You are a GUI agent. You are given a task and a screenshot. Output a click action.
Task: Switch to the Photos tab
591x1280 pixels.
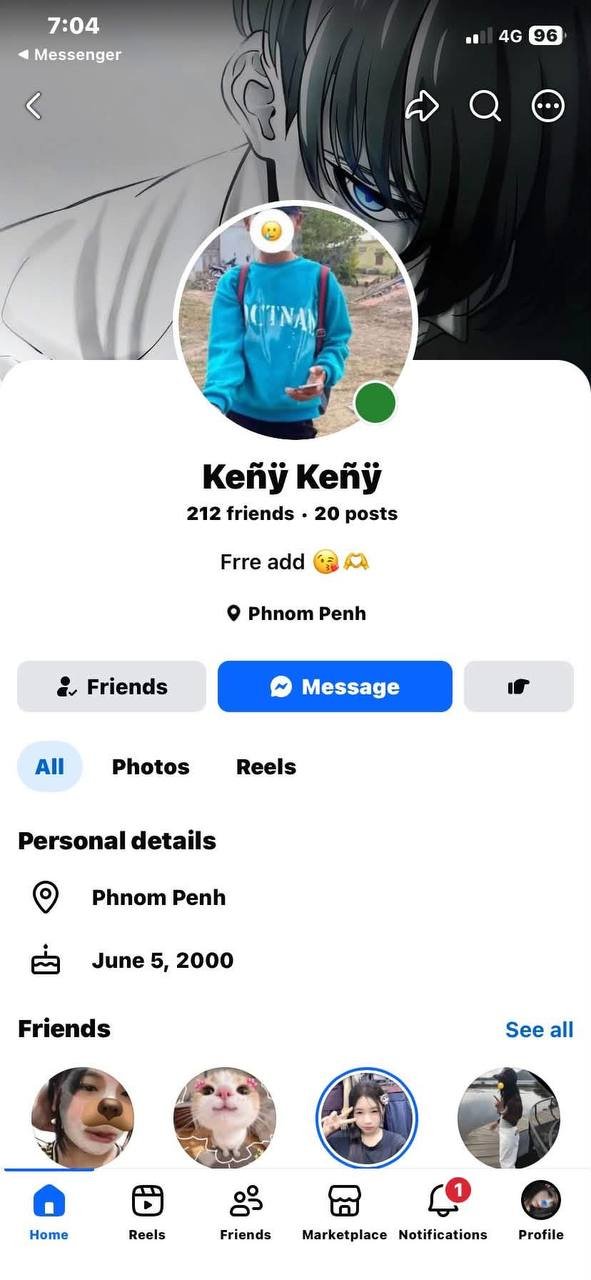pyautogui.click(x=151, y=767)
